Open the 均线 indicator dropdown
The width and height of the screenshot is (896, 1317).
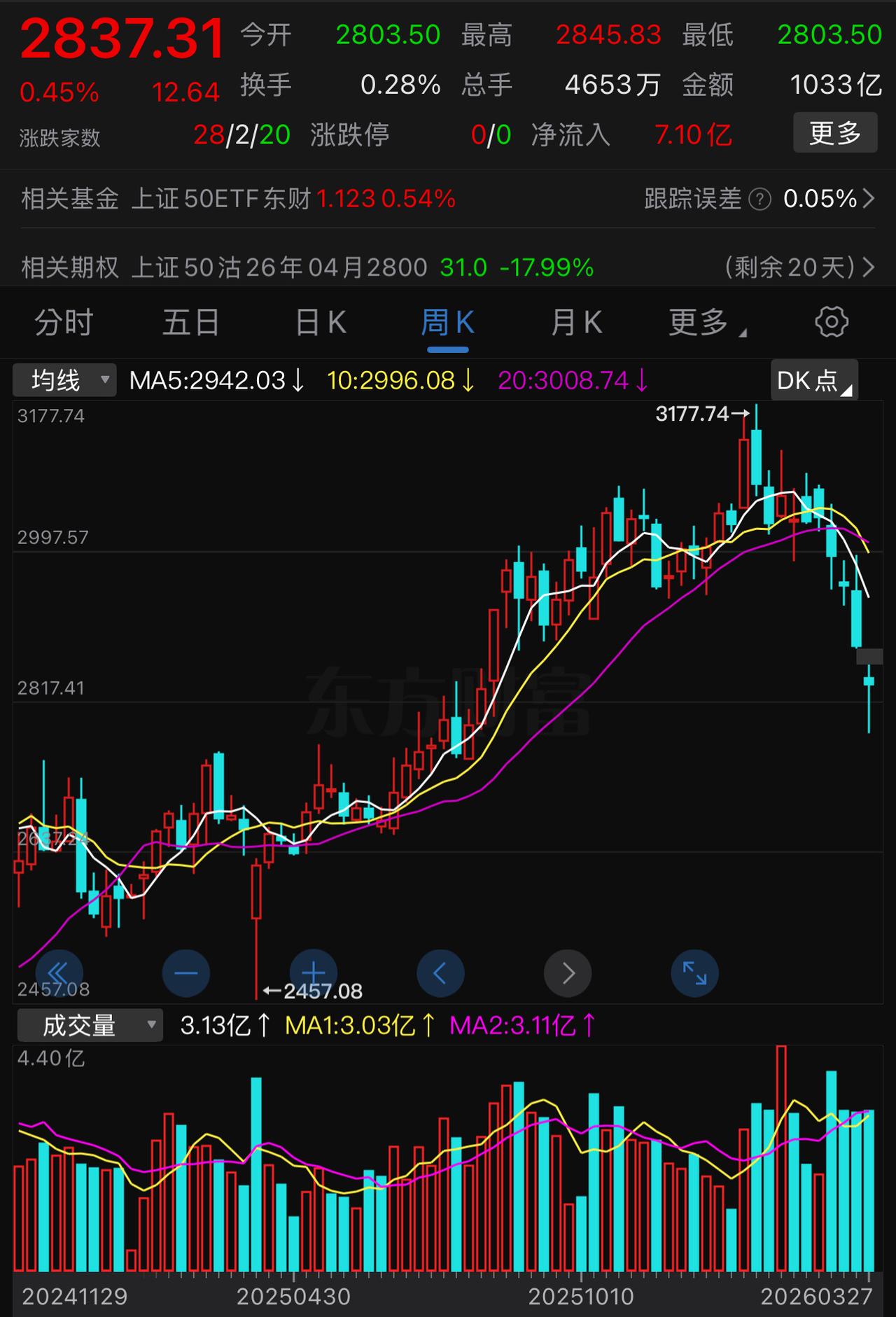coord(63,379)
